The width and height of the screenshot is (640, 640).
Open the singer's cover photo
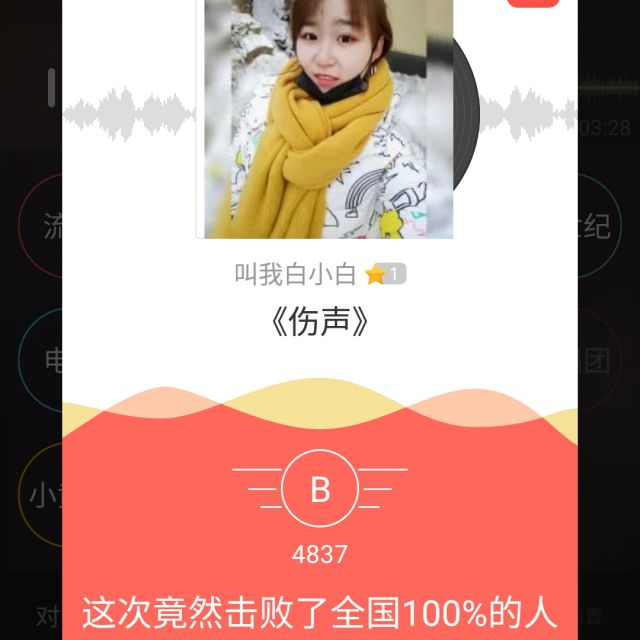coord(327,118)
